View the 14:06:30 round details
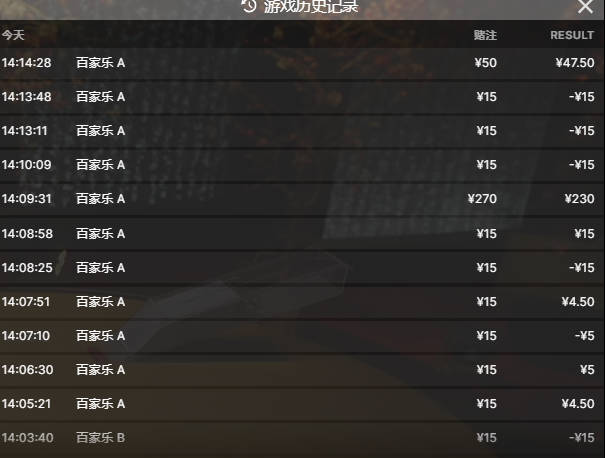Viewport: 605px width, 458px height. pyautogui.click(x=300, y=369)
